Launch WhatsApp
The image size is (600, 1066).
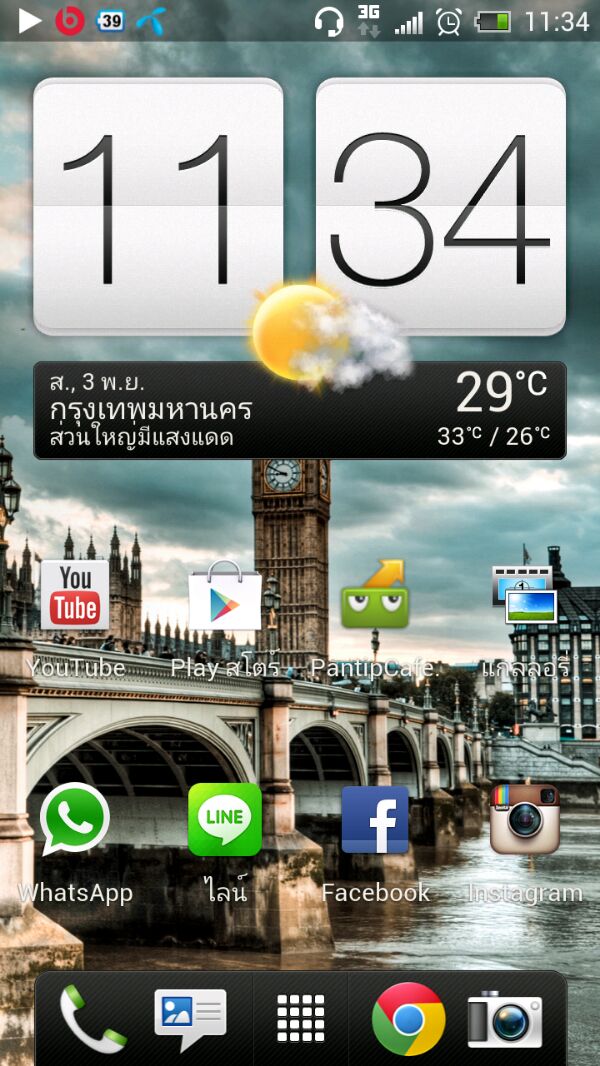(75, 820)
